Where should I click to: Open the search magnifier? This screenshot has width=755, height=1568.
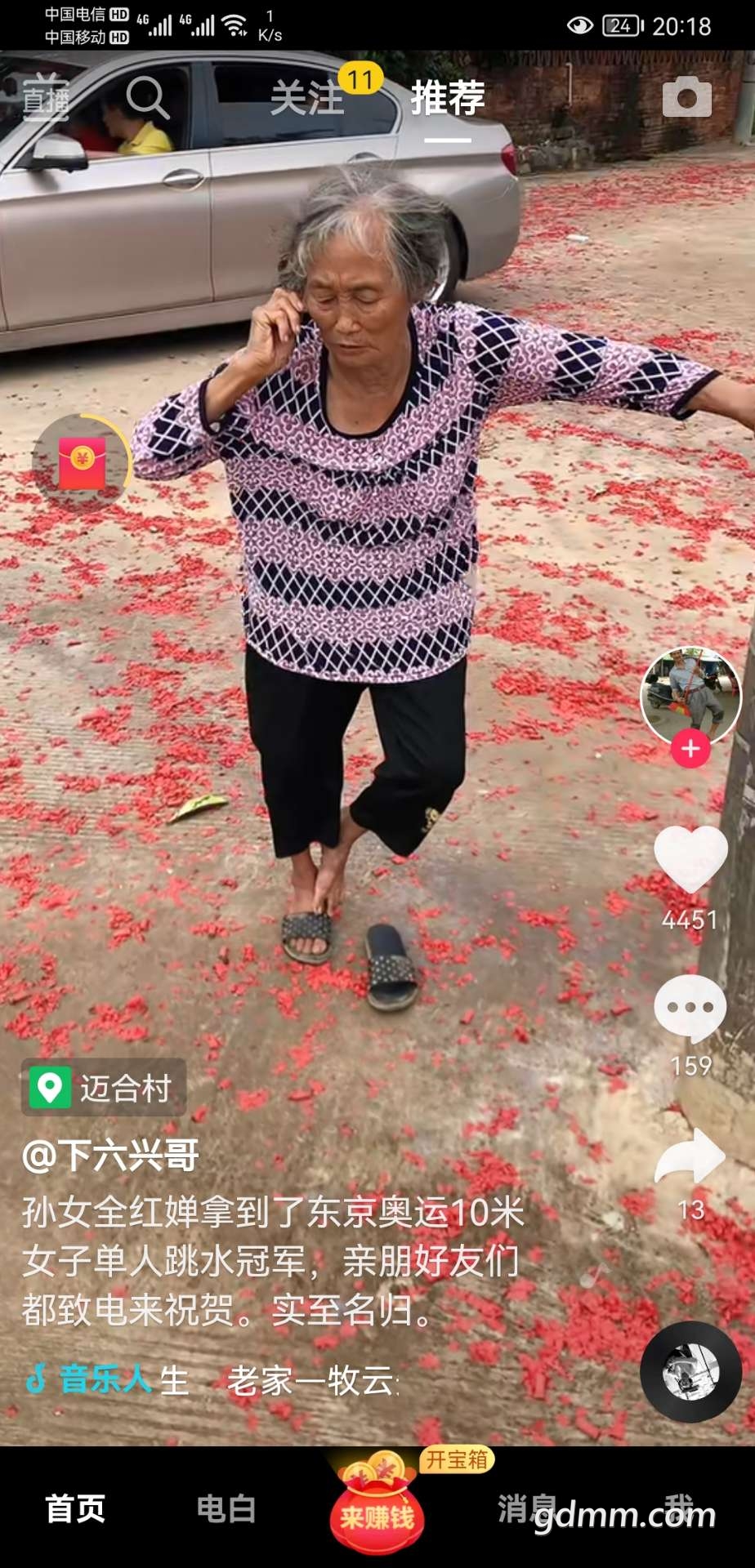147,98
